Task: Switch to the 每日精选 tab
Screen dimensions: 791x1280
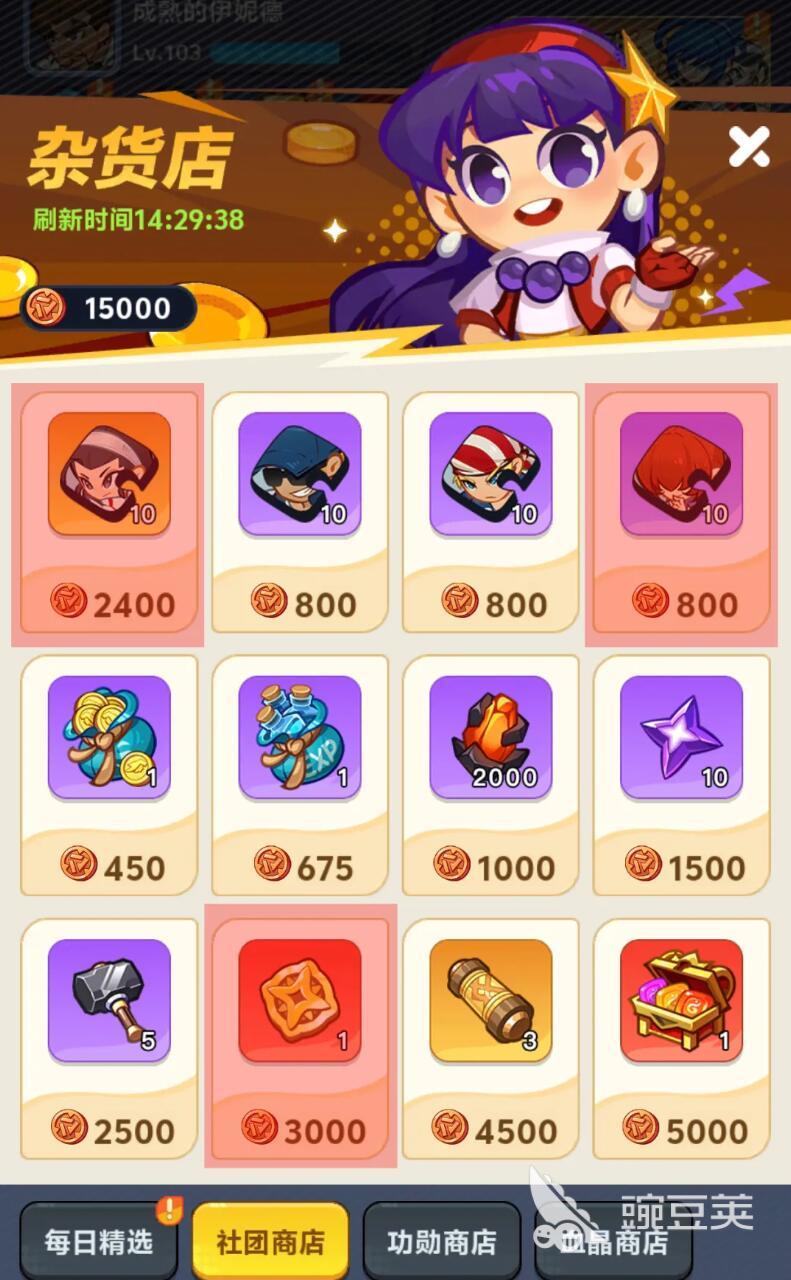Action: point(98,1241)
